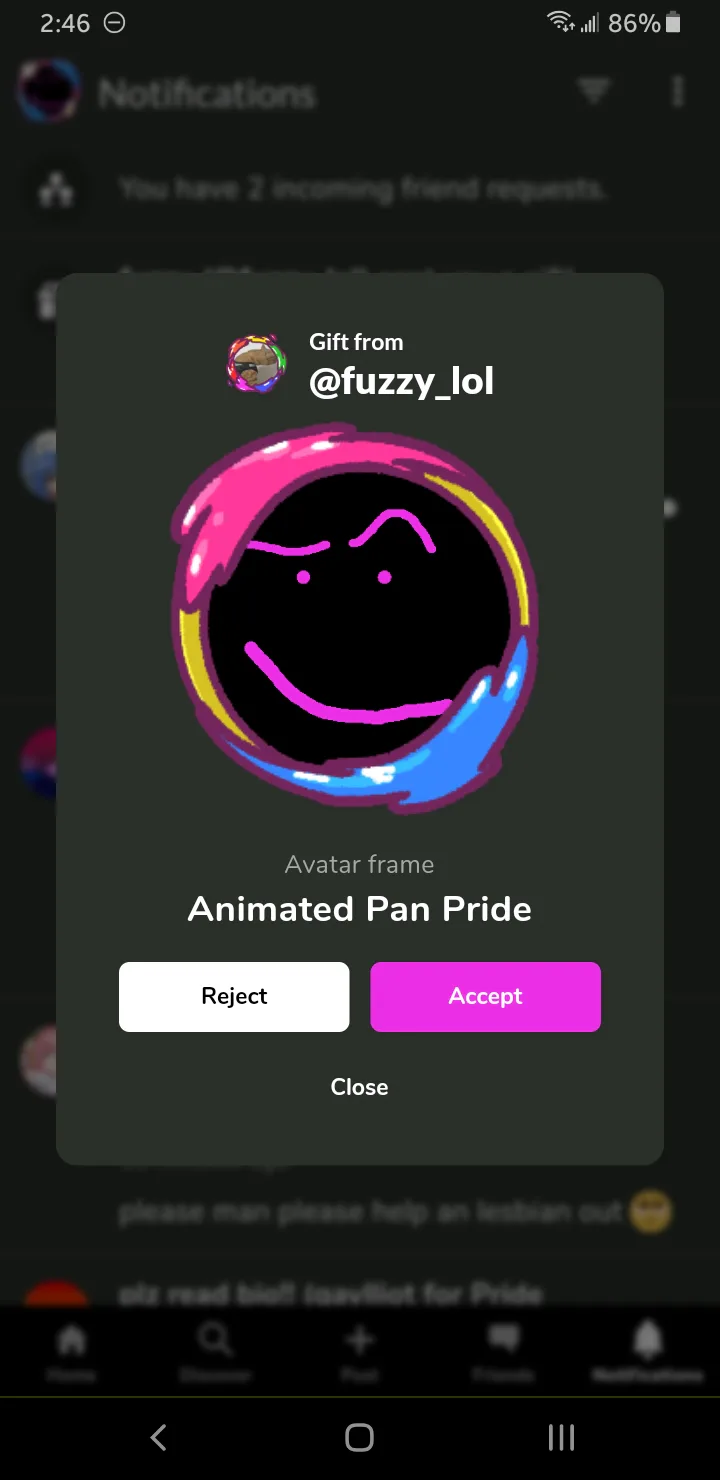
Task: Go back using the system back button
Action: click(x=158, y=1438)
